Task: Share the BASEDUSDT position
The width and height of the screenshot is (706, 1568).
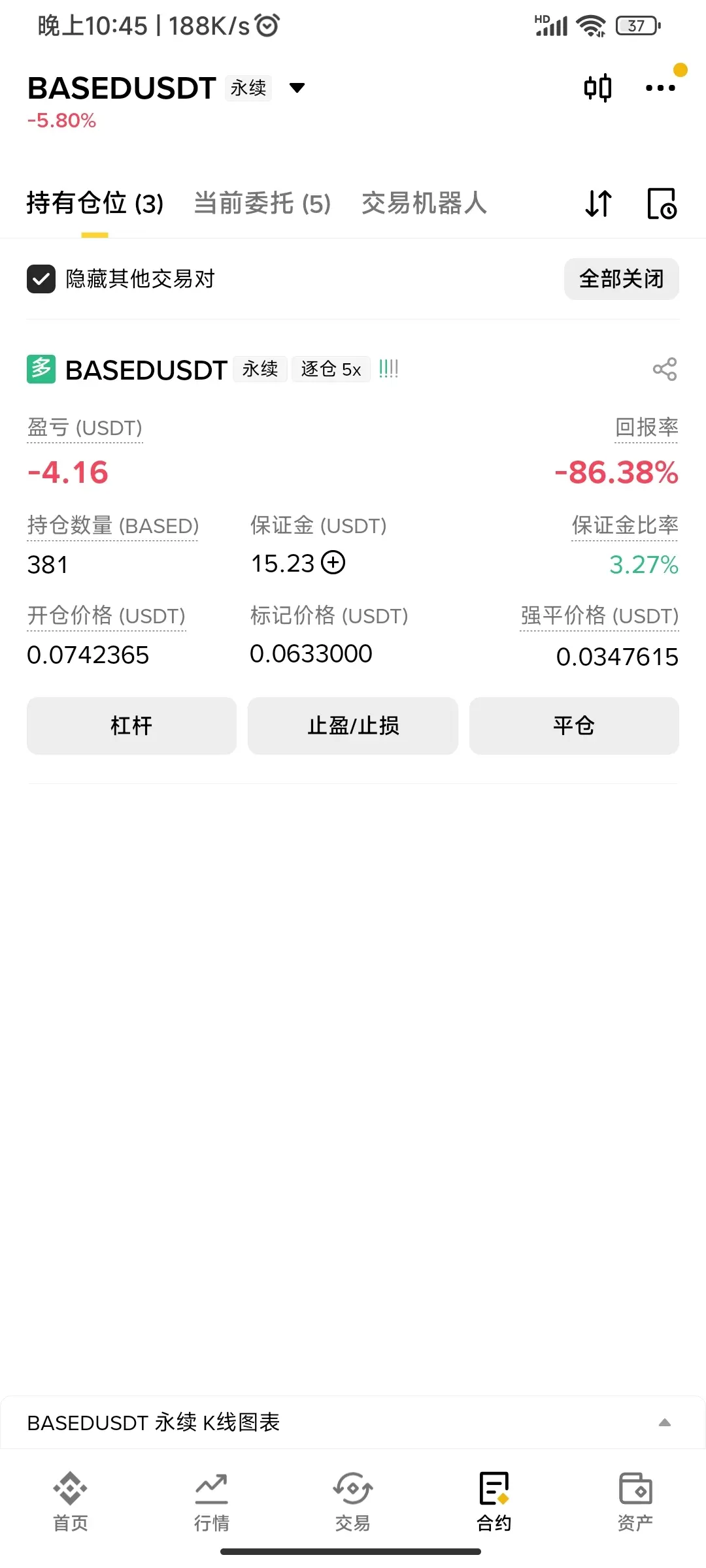Action: click(664, 369)
